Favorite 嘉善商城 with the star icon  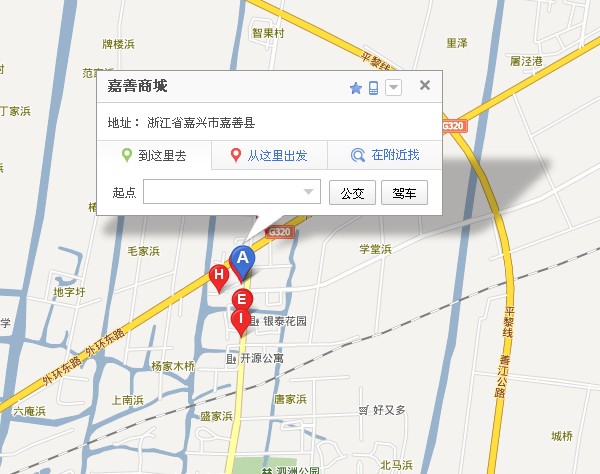(x=355, y=88)
